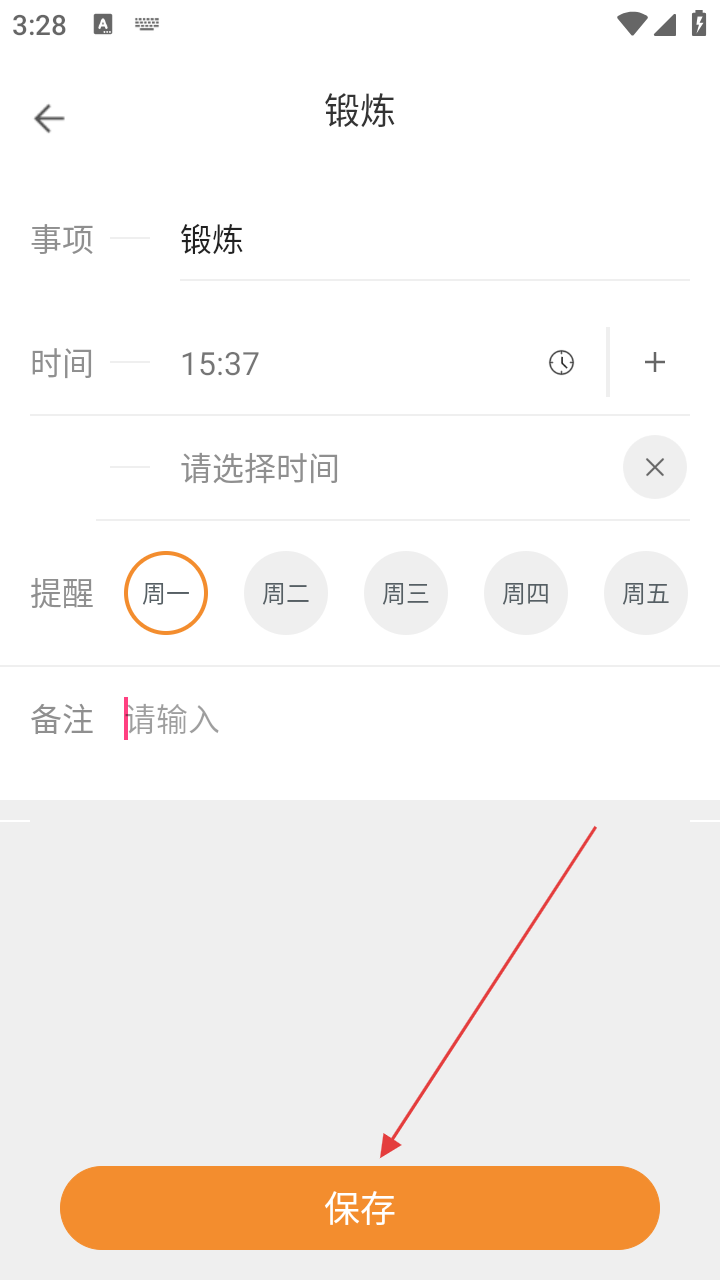Image resolution: width=720 pixels, height=1280 pixels.
Task: Select 周五 as a reminder day
Action: 646,593
